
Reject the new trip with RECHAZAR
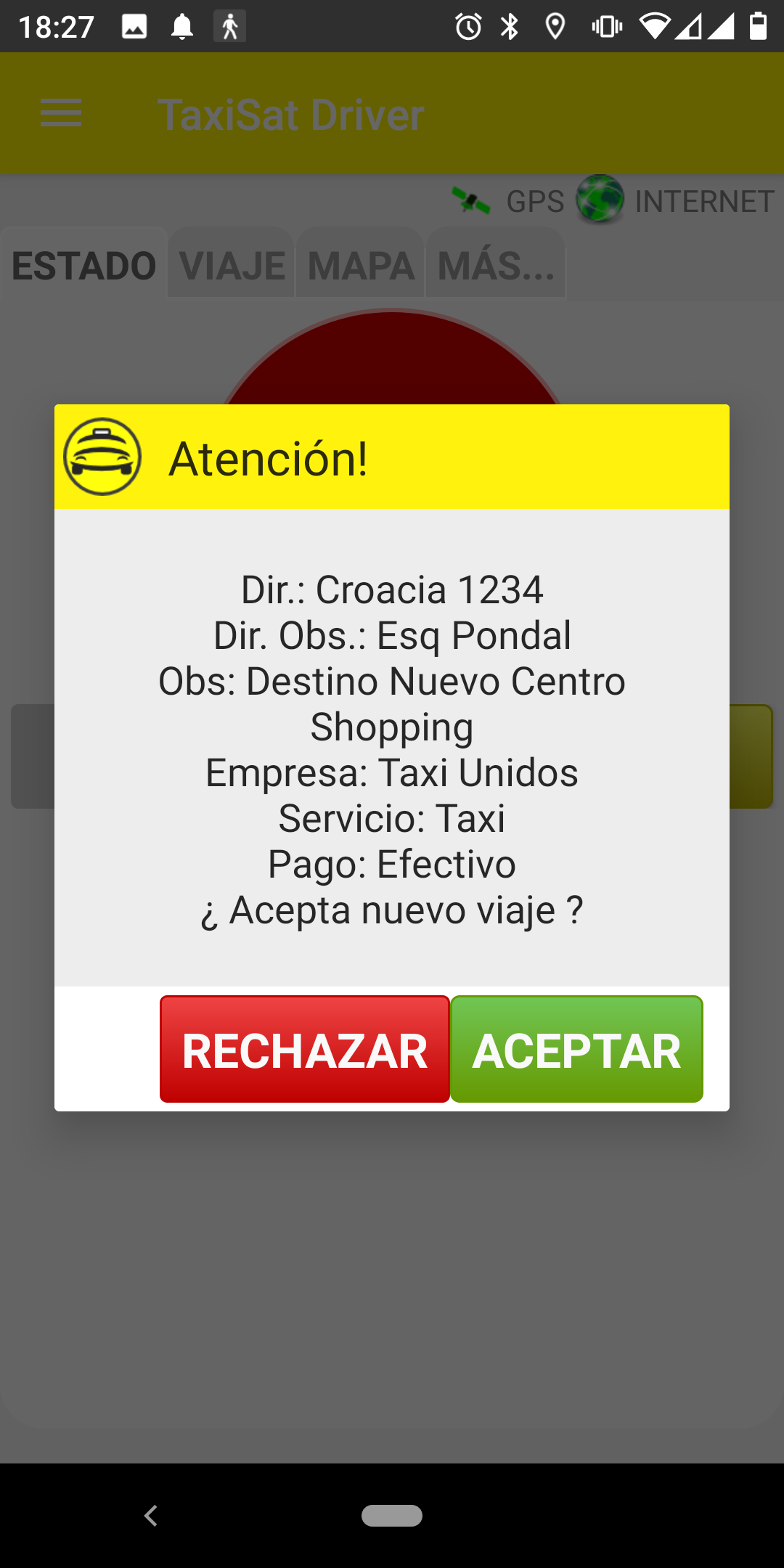pos(305,1049)
